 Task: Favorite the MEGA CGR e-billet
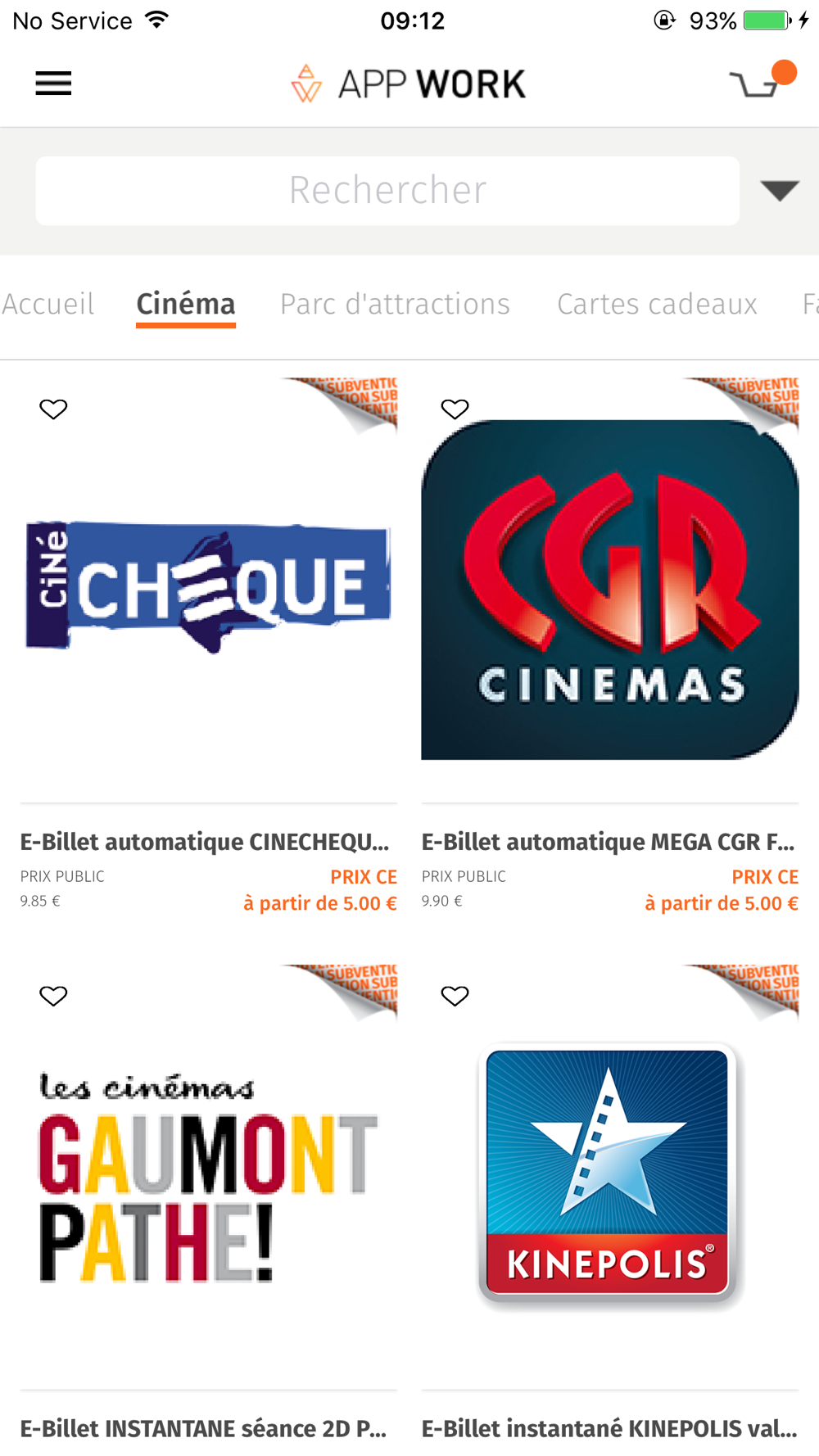455,409
